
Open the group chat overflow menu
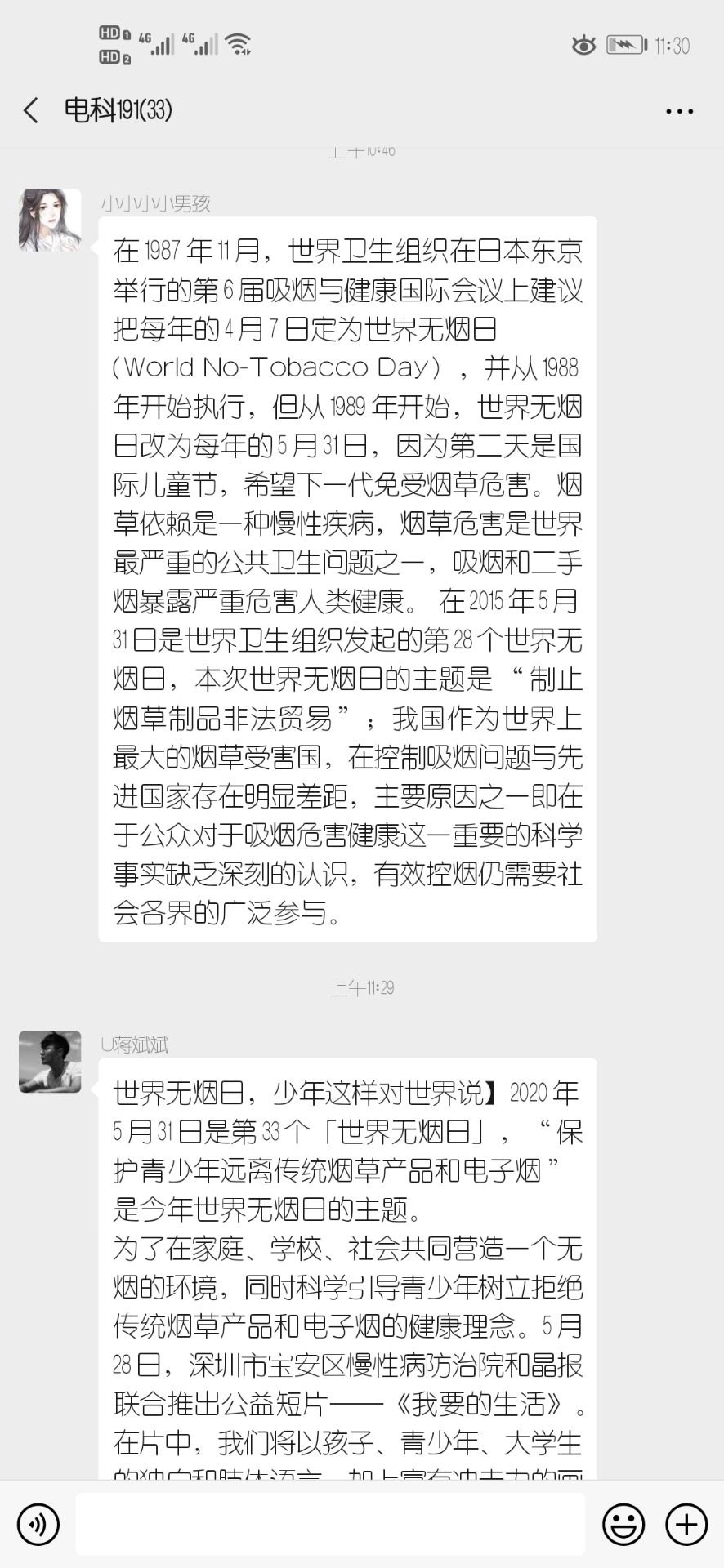click(x=679, y=111)
